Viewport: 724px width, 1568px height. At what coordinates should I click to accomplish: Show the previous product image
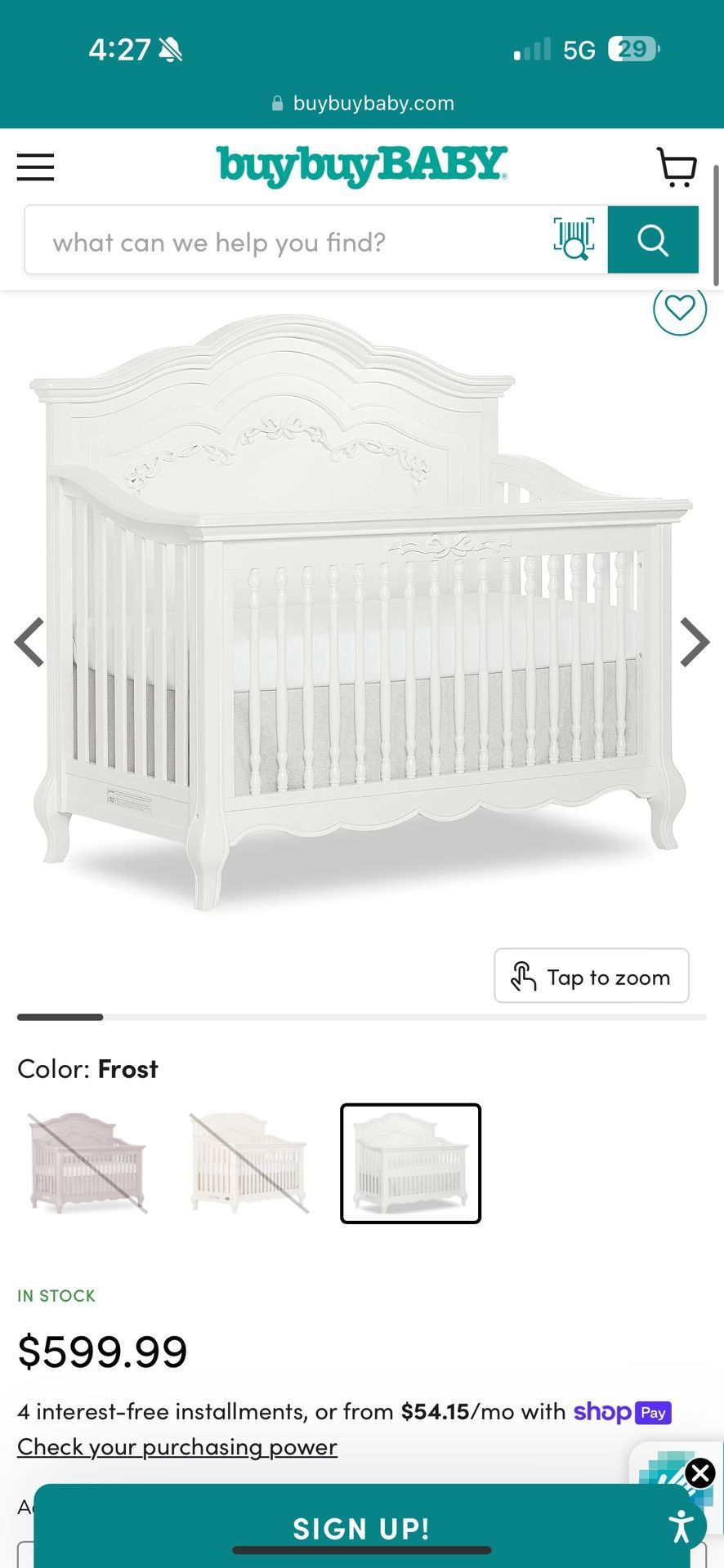click(30, 643)
